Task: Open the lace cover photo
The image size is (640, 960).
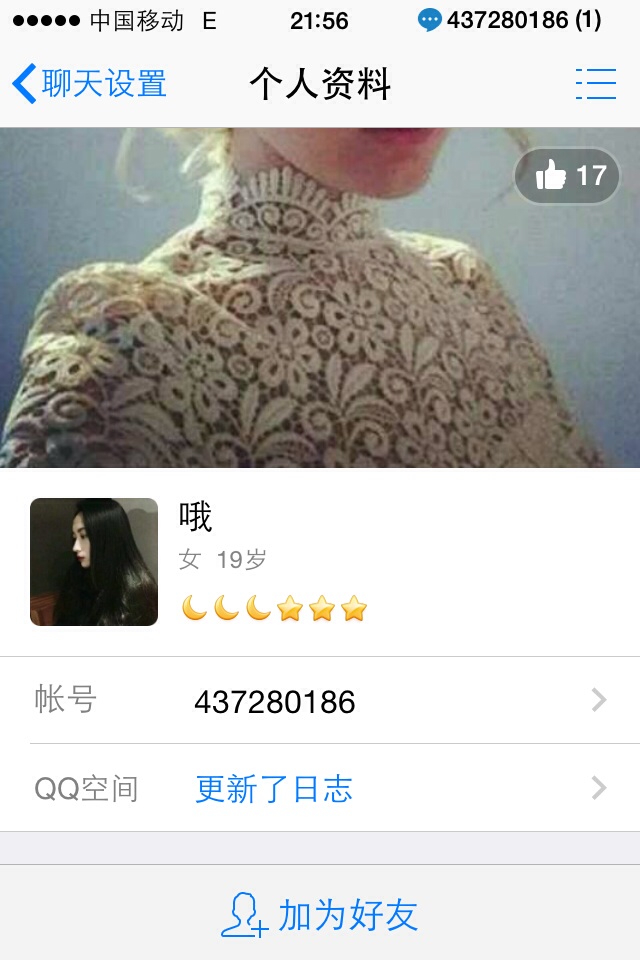Action: point(300,320)
